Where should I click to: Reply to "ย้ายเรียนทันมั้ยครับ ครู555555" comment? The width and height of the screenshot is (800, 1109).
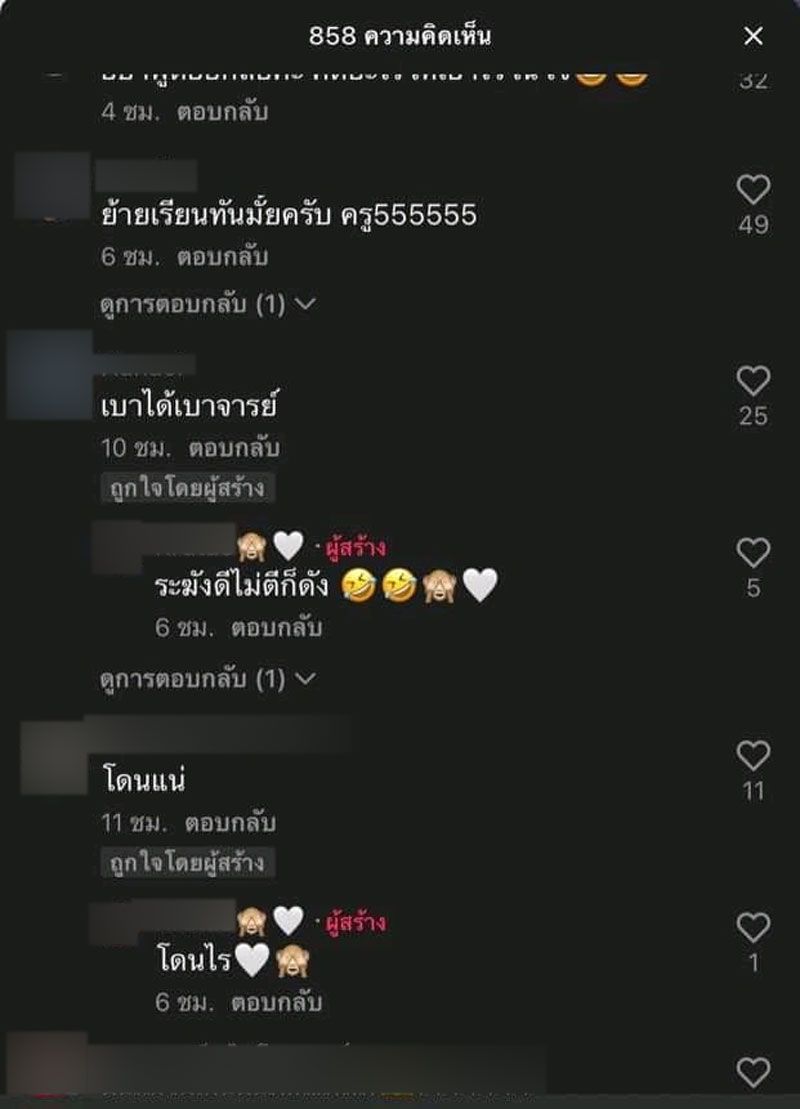pyautogui.click(x=222, y=257)
